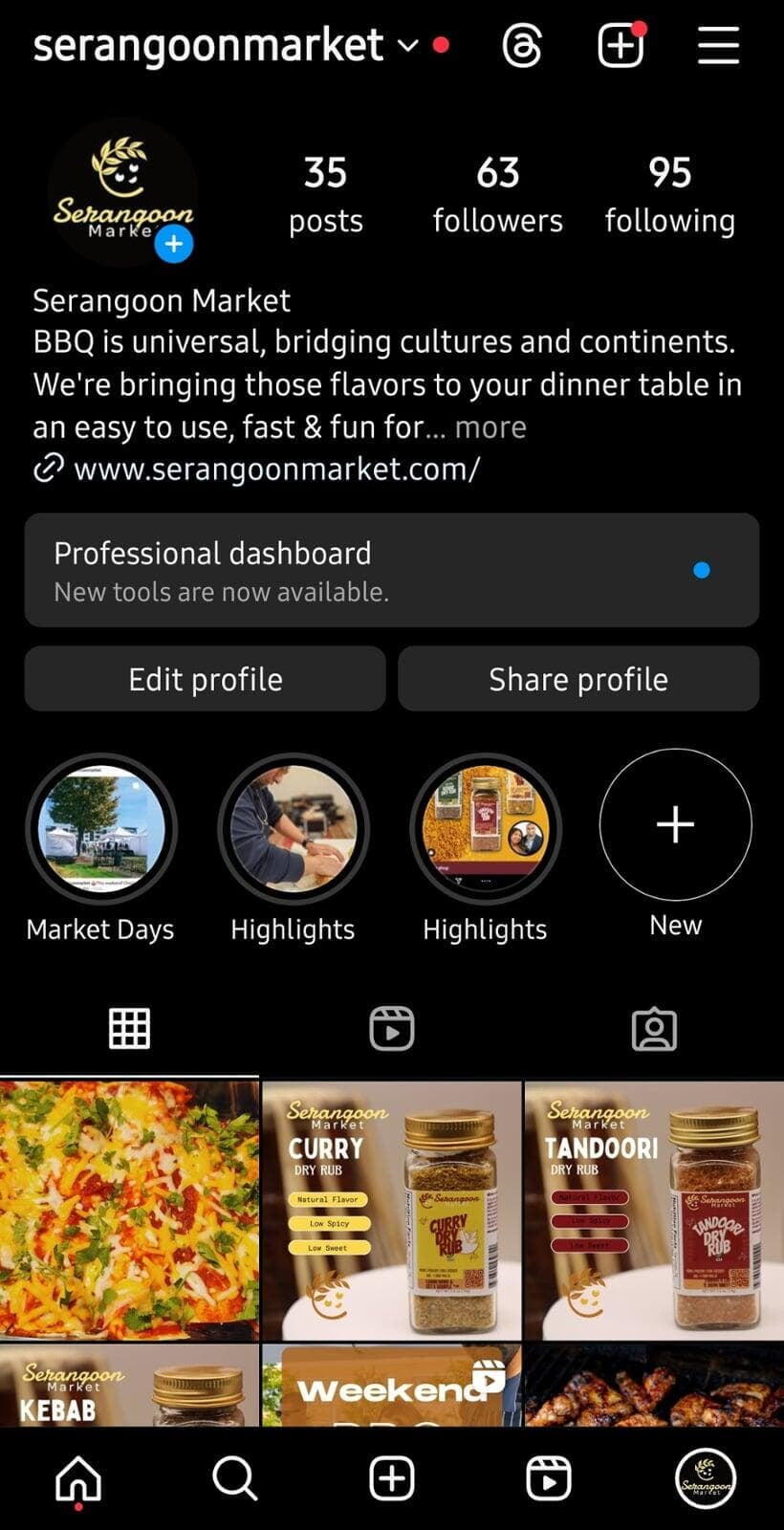
Task: Open Search in the bottom bar
Action: 234,1478
